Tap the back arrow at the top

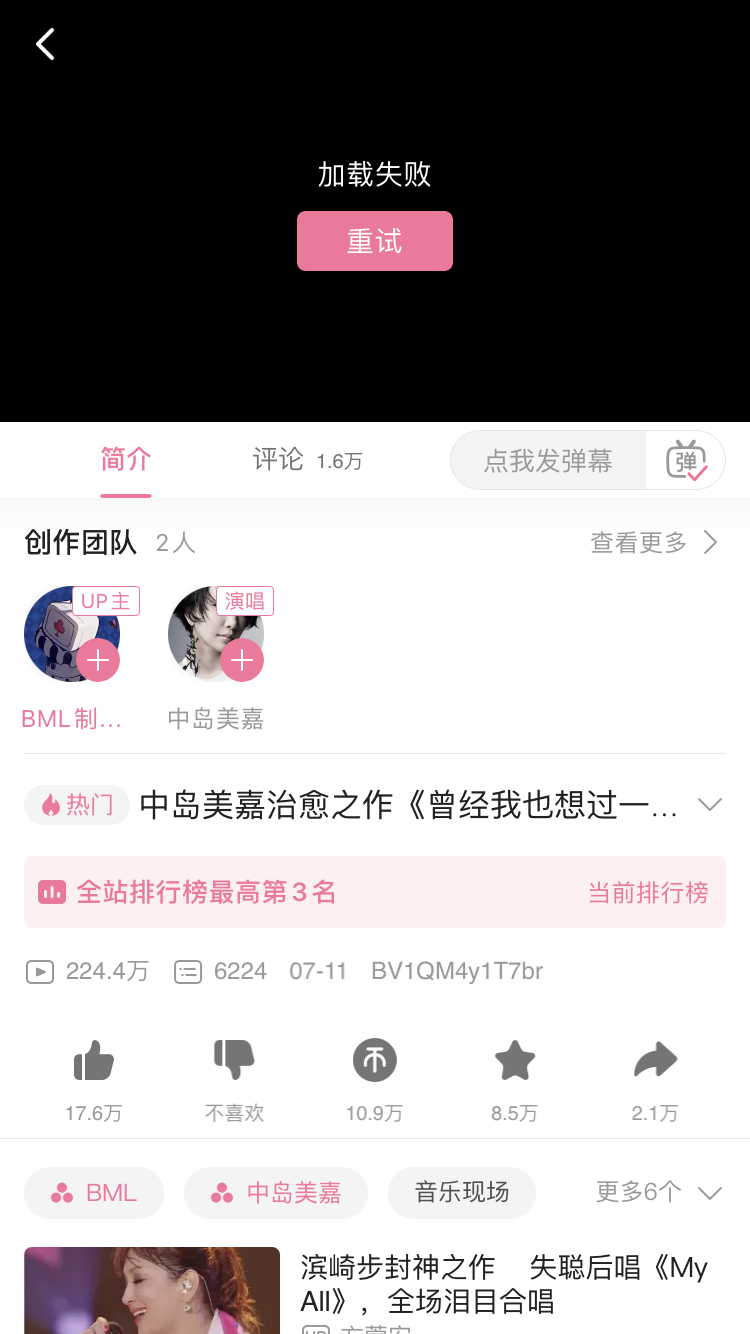pyautogui.click(x=44, y=44)
